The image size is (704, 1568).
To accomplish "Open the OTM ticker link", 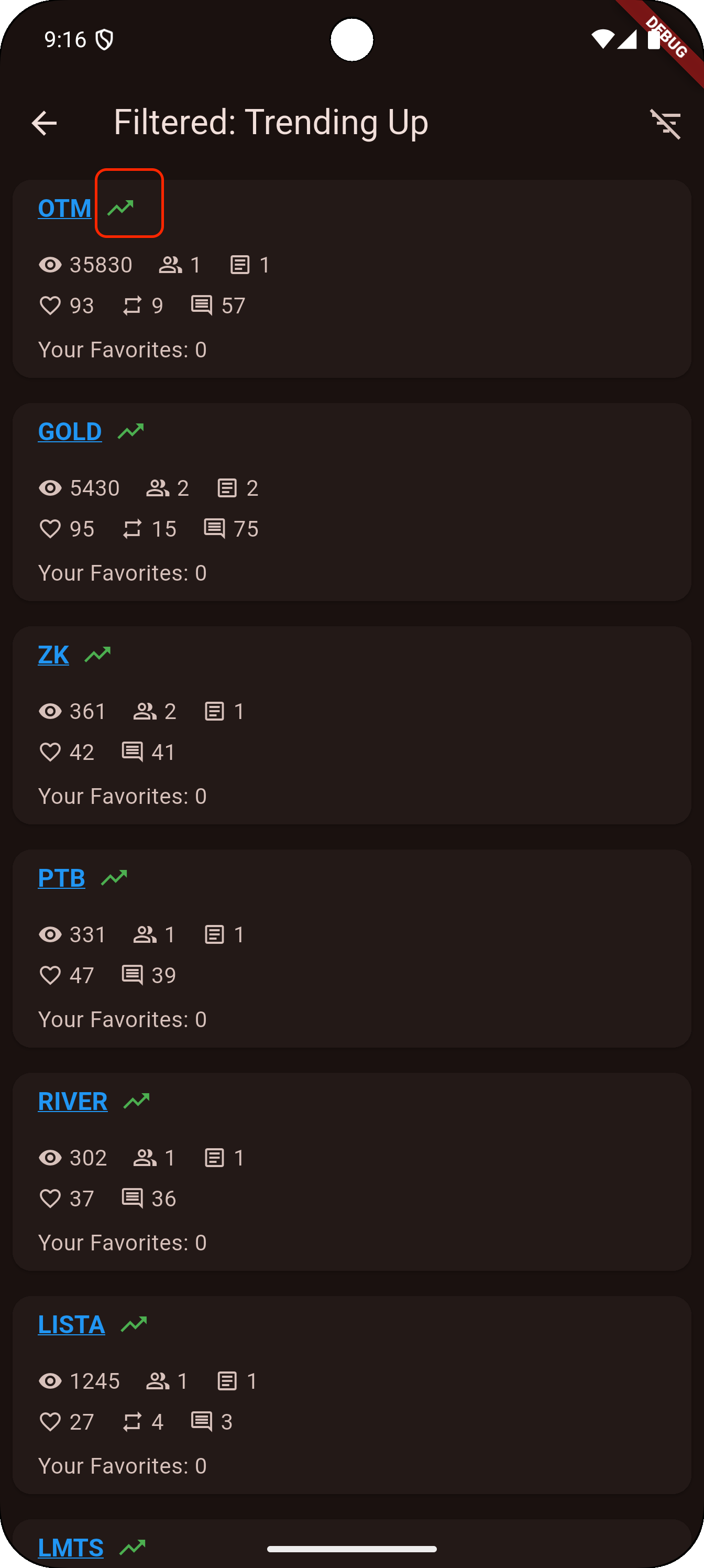I will [x=64, y=208].
